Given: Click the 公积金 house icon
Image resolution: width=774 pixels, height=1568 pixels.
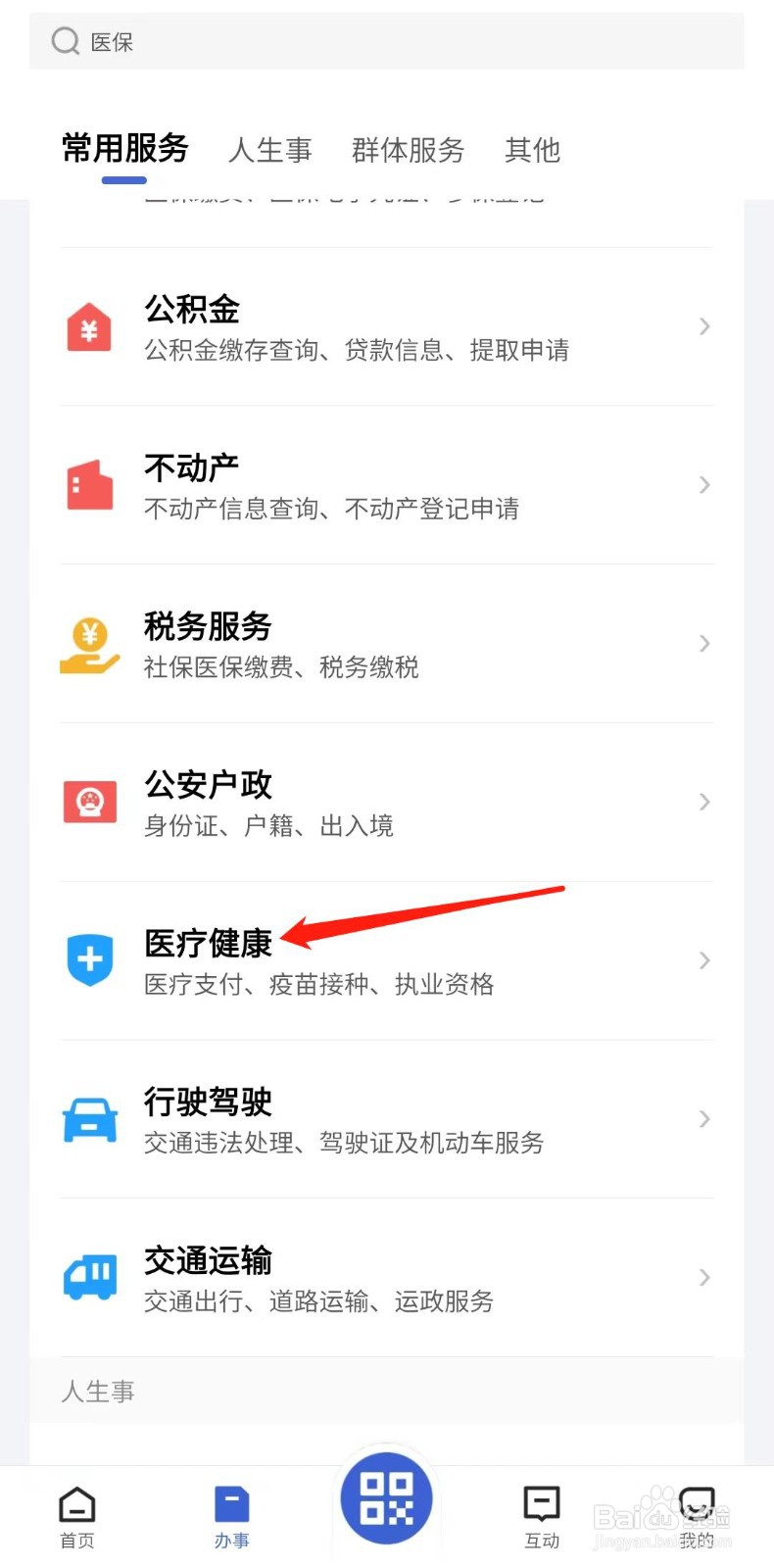Looking at the screenshot, I should click(x=89, y=327).
